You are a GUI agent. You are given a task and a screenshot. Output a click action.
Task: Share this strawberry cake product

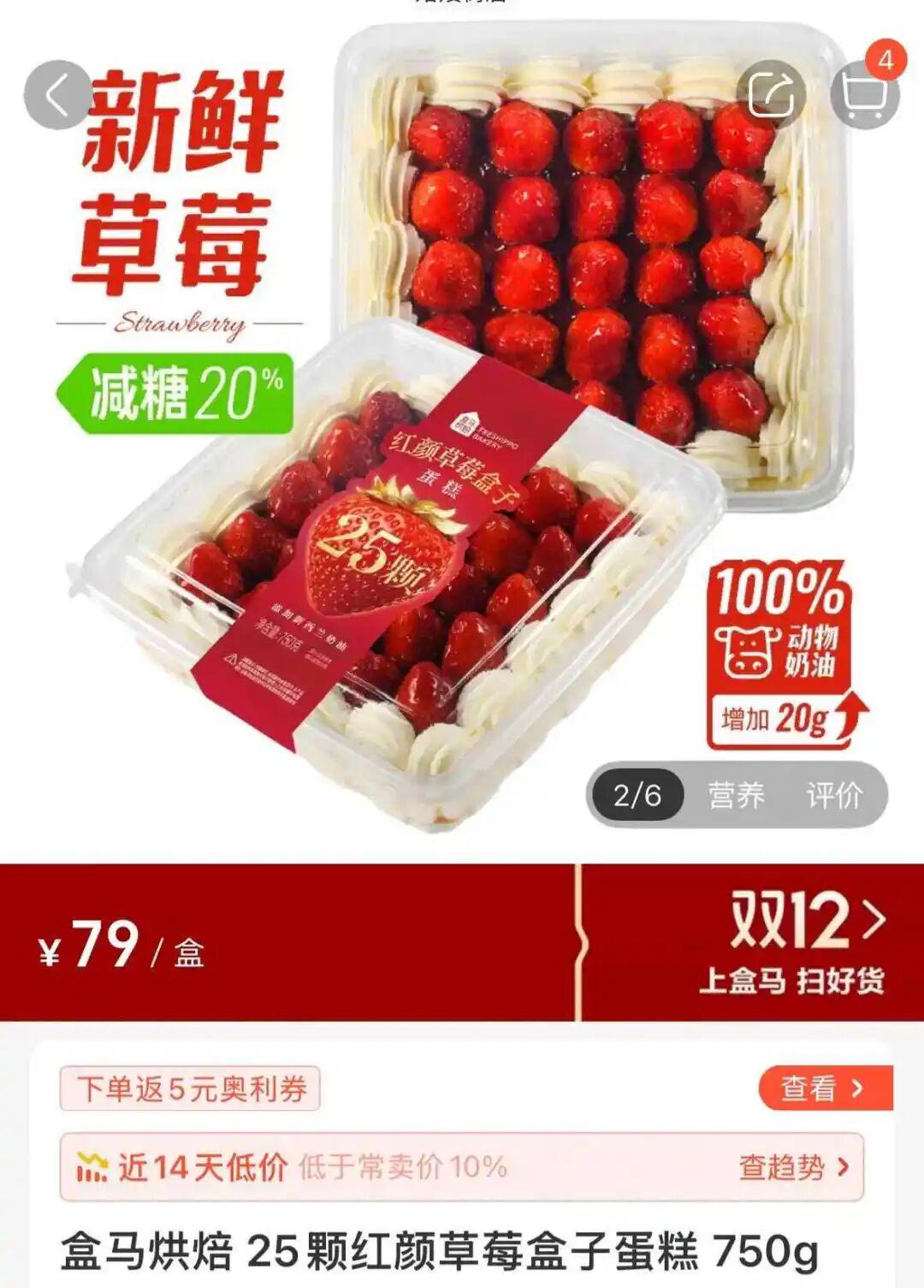[x=772, y=94]
